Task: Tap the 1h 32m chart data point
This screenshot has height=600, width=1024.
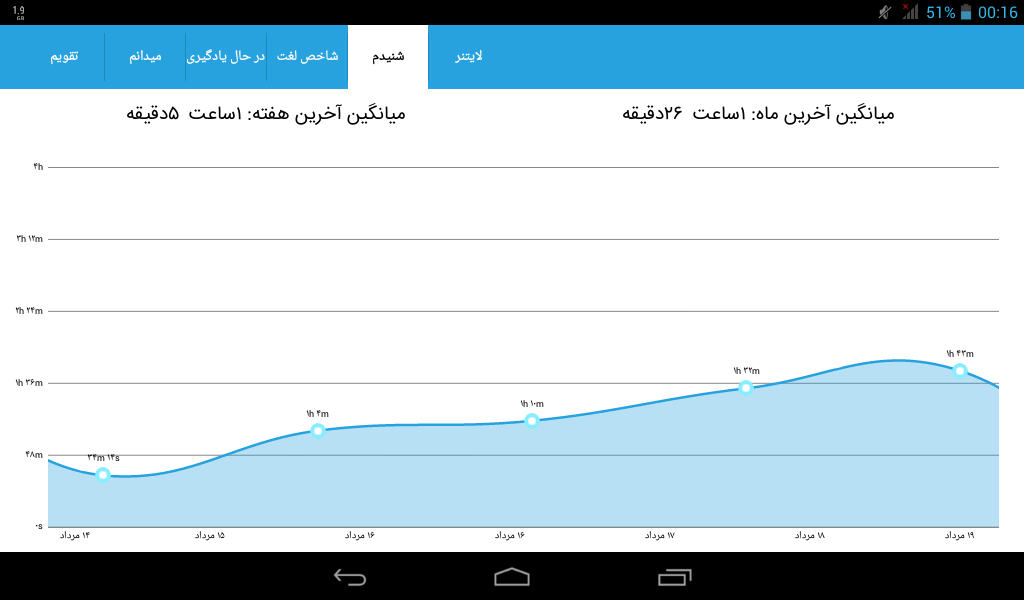Action: (746, 388)
